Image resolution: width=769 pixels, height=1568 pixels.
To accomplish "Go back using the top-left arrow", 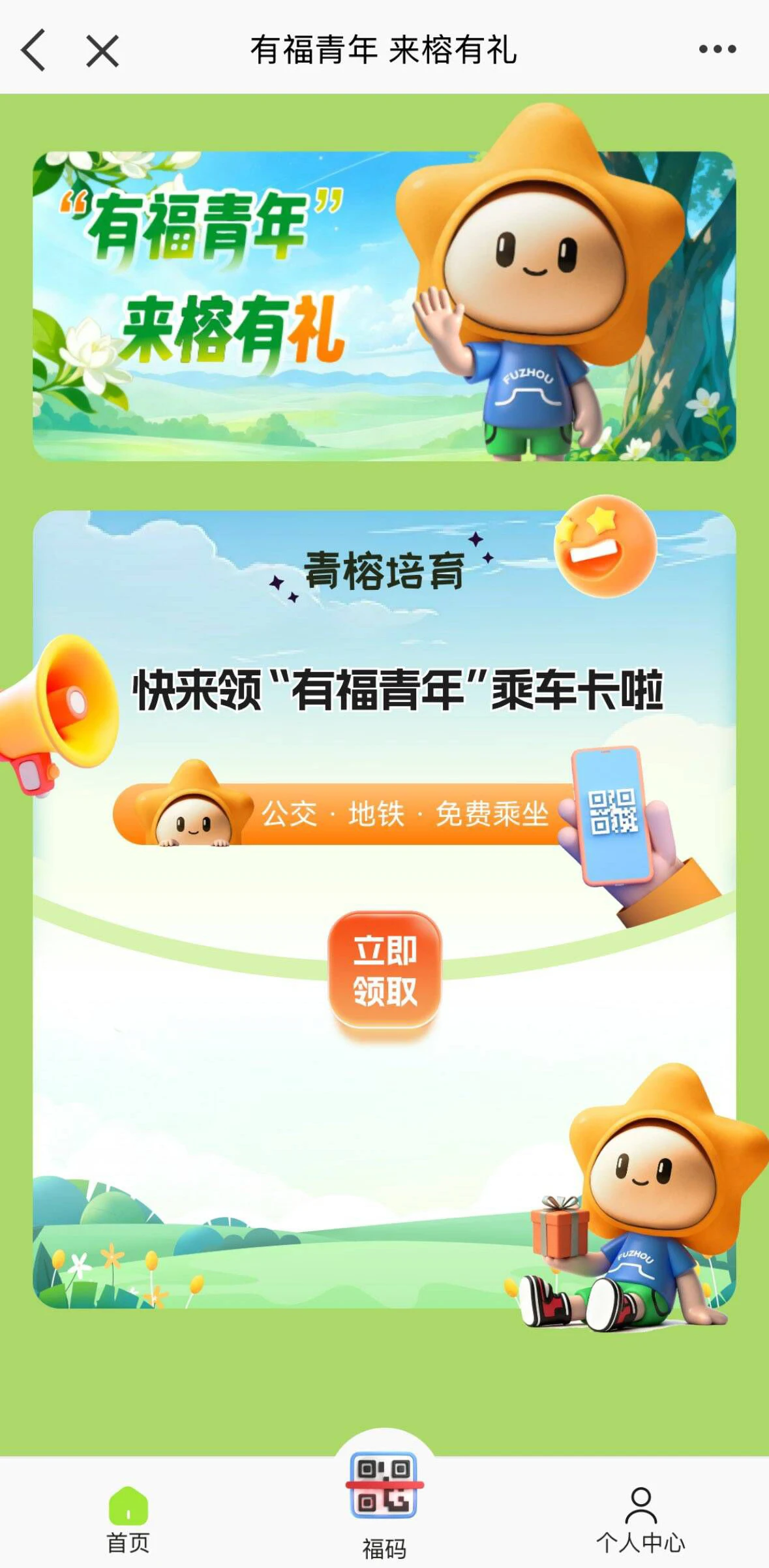I will click(34, 50).
